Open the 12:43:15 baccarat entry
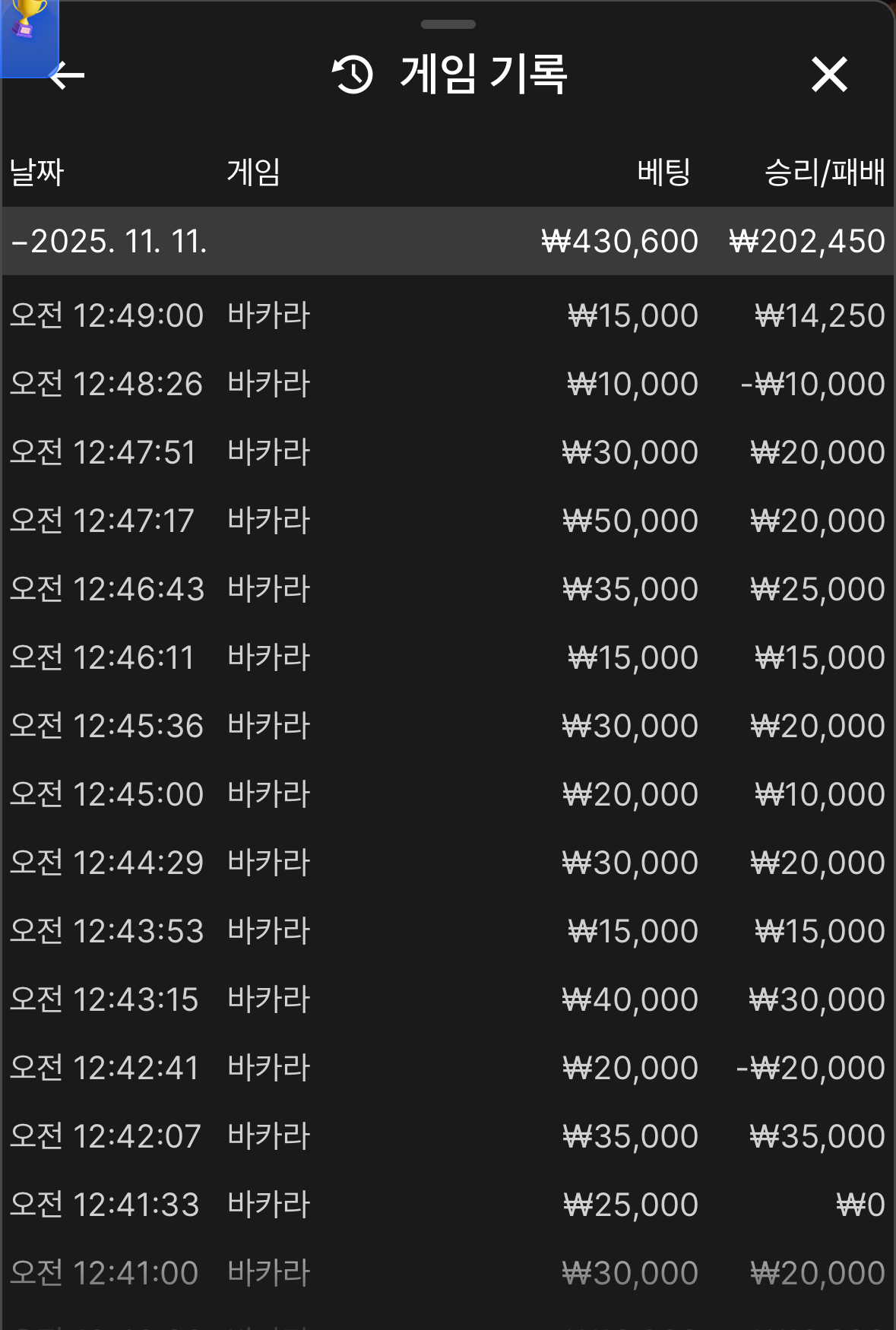The height and width of the screenshot is (1330, 896). (x=448, y=999)
